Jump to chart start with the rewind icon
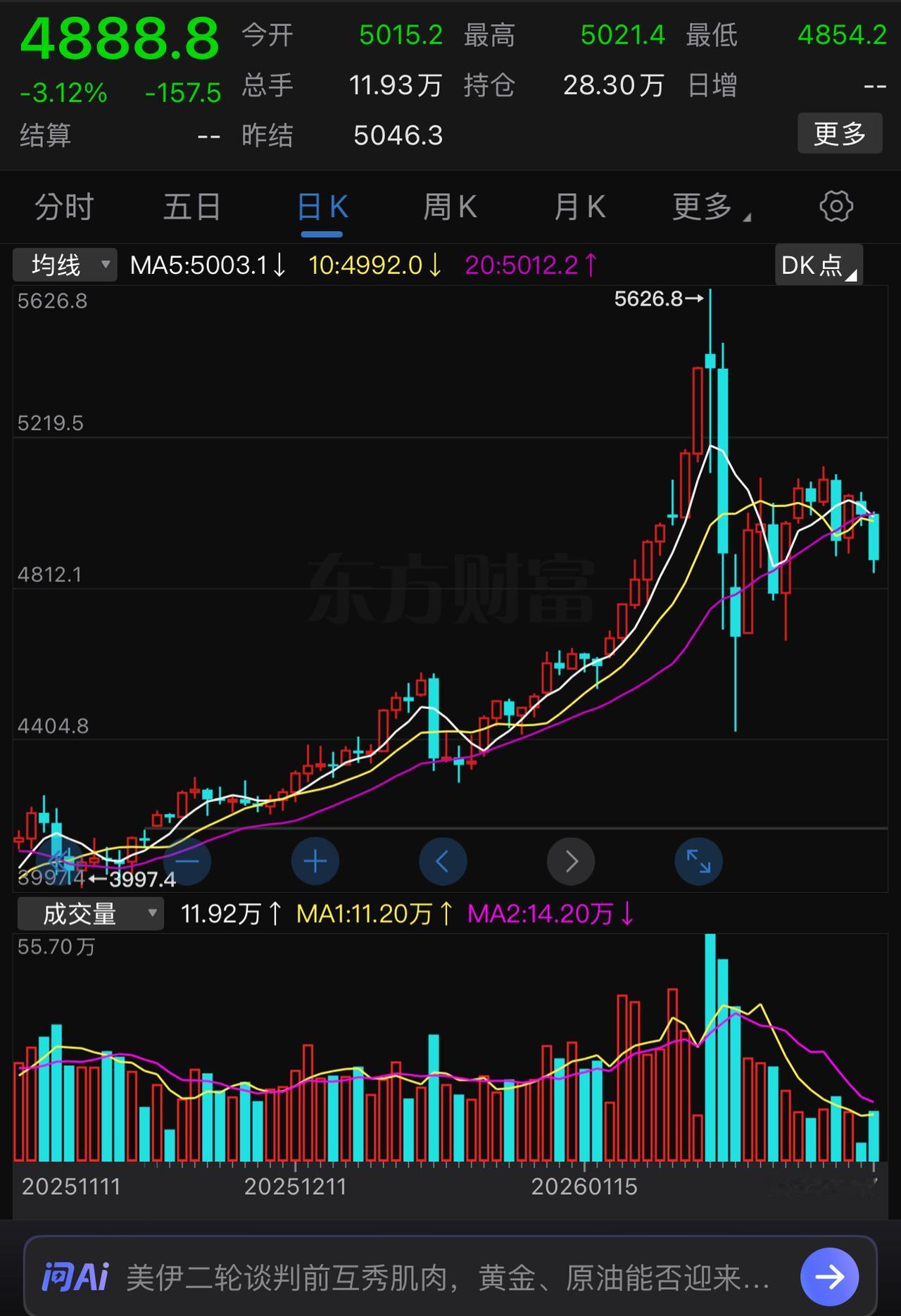Screen dimensions: 901x1316 [58, 860]
